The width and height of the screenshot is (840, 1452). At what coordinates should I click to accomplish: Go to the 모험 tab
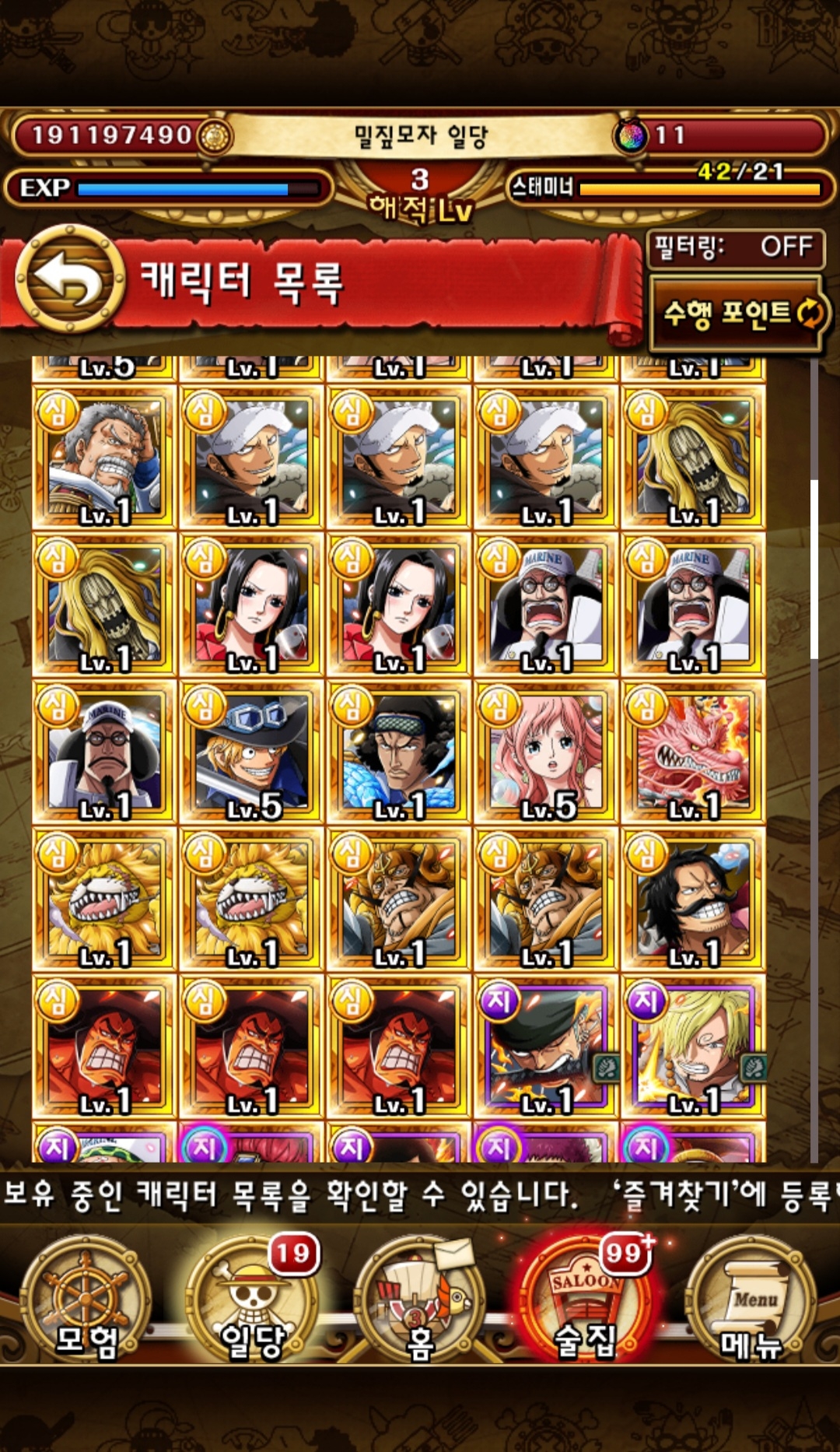point(85,1298)
